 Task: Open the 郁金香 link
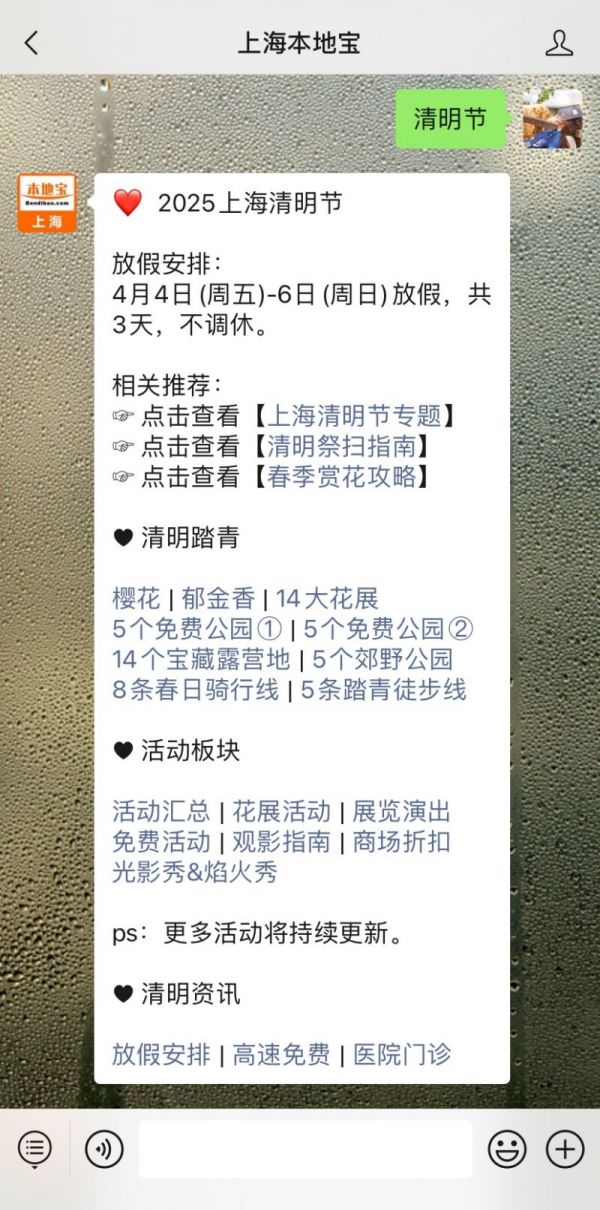click(218, 599)
